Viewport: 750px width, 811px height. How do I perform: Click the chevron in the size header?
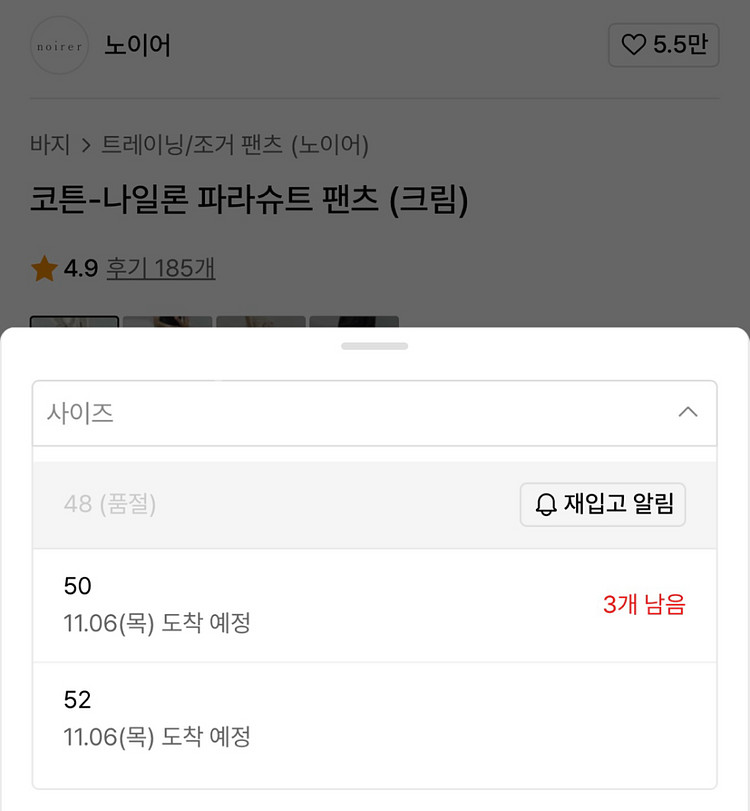686,412
